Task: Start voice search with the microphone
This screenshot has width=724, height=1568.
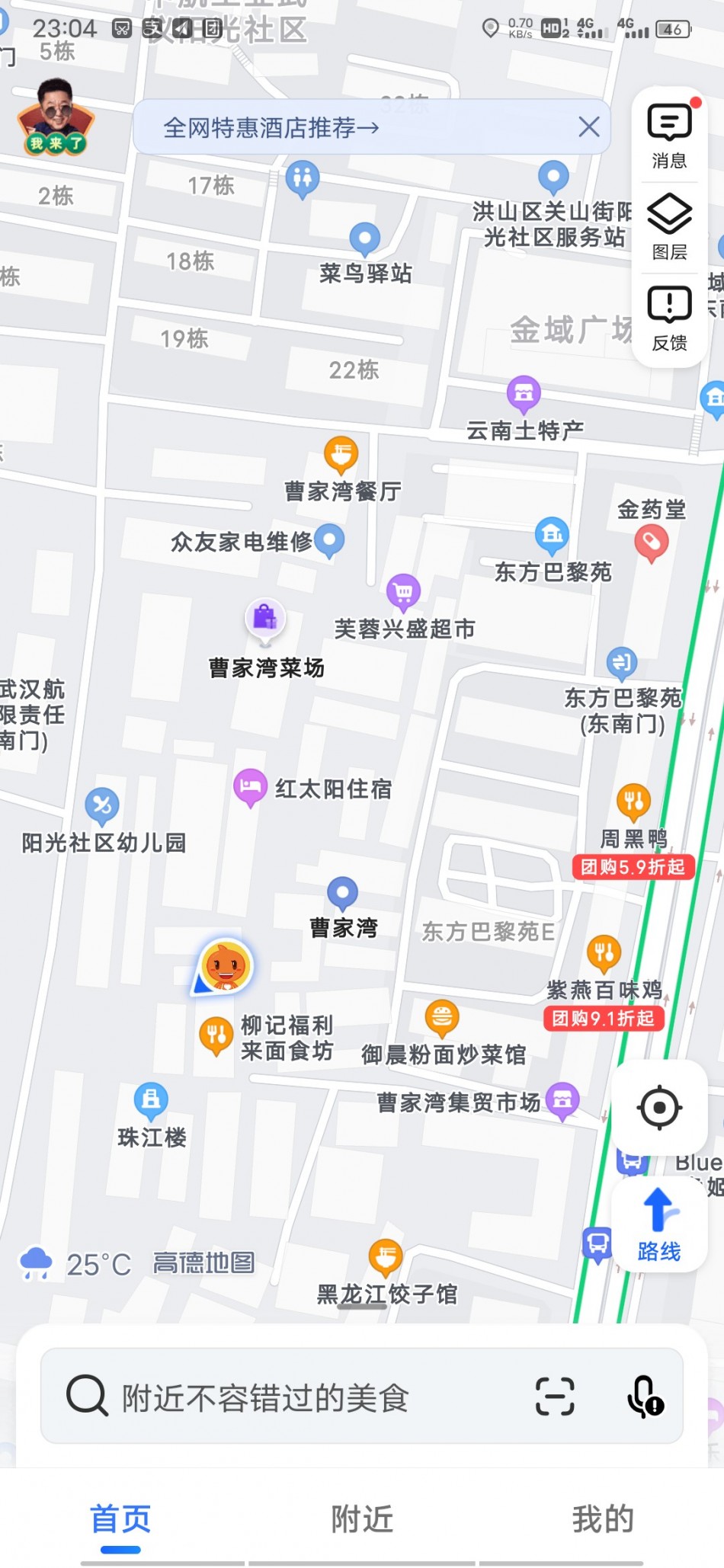Action: pyautogui.click(x=644, y=1396)
